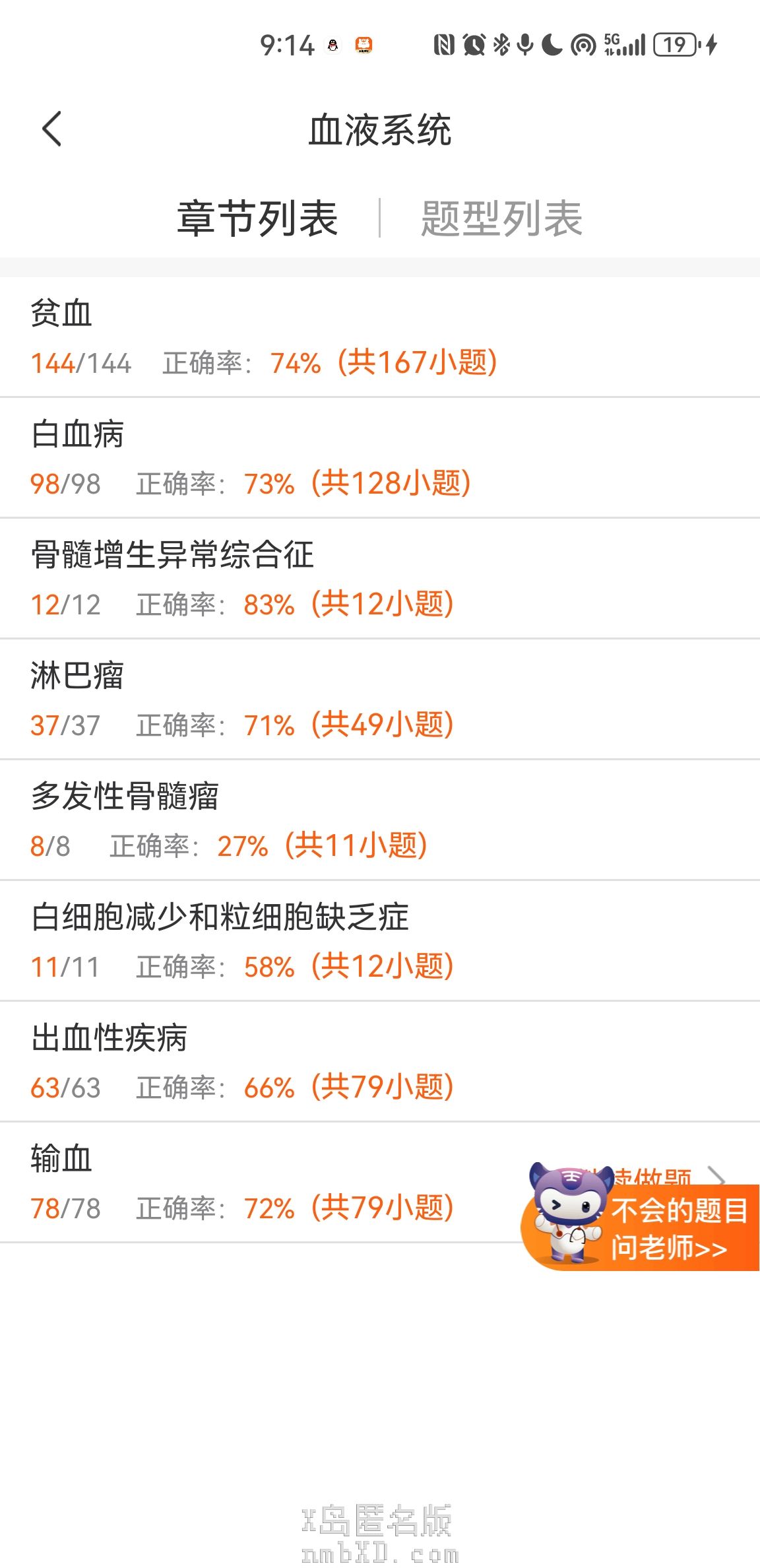Tap 不会的题目问老师 banner
760x1568 pixels.
[673, 1227]
